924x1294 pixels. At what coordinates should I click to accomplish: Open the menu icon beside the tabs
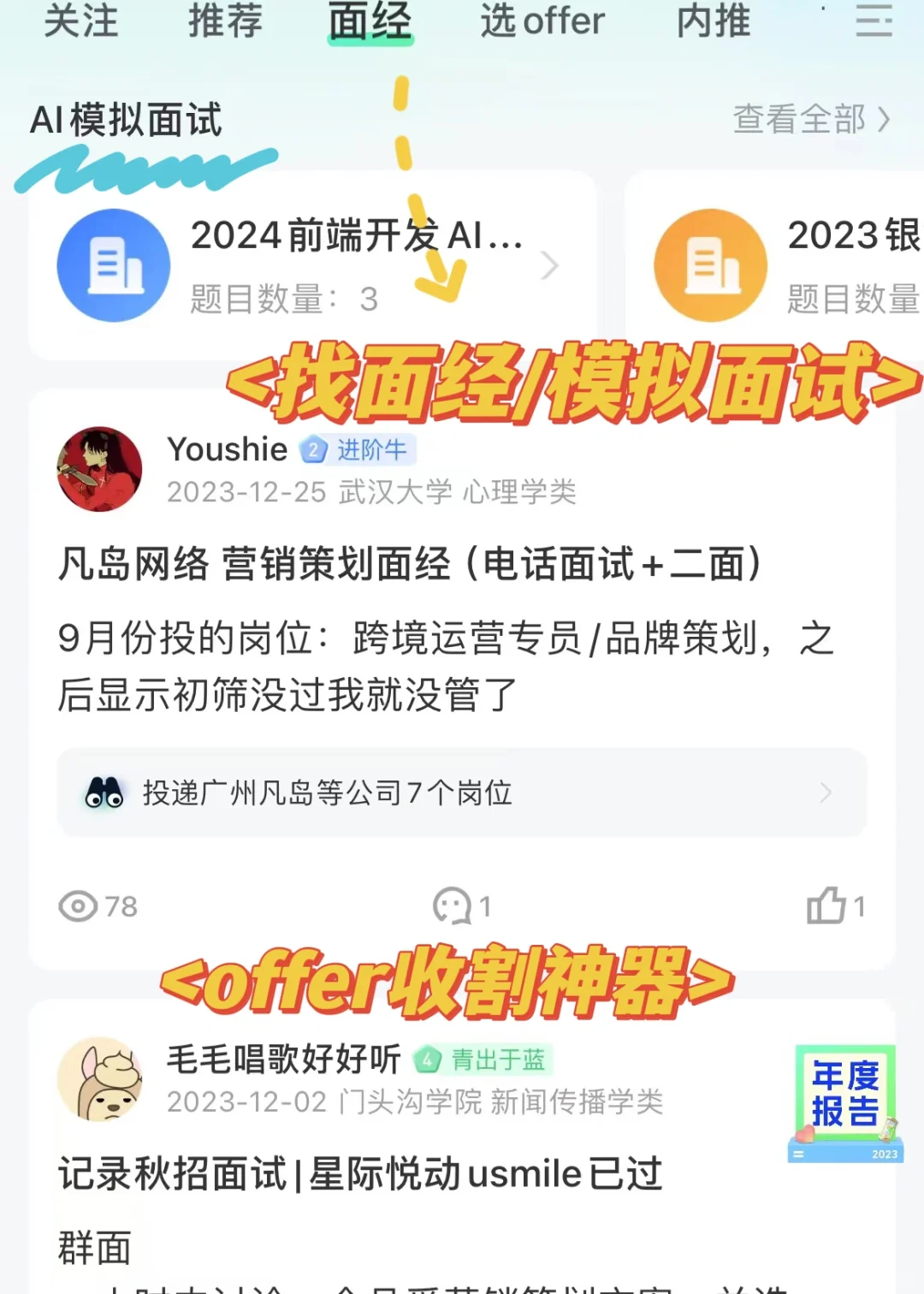point(874,21)
